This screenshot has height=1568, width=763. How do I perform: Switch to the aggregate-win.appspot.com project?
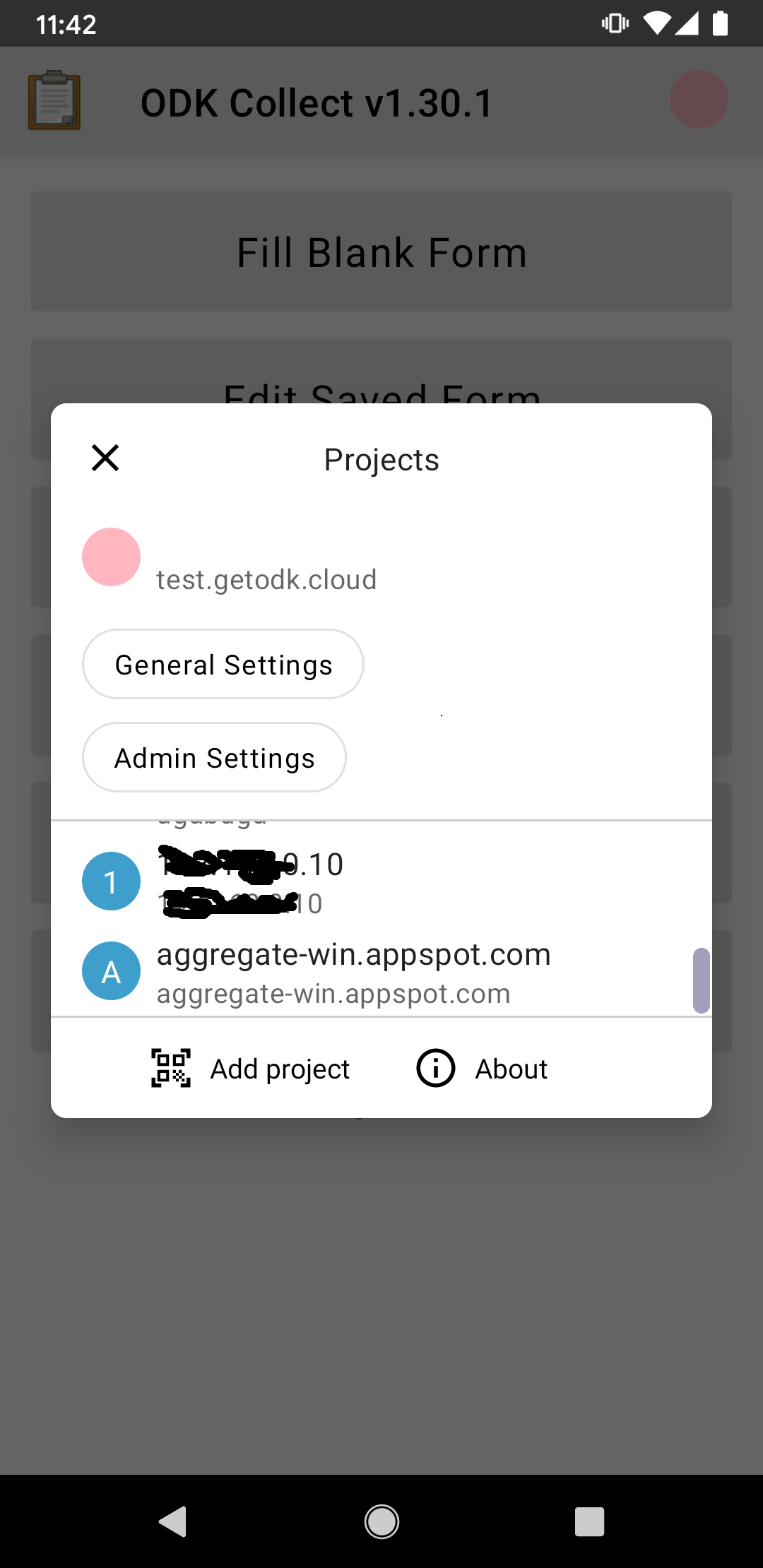pos(353,971)
